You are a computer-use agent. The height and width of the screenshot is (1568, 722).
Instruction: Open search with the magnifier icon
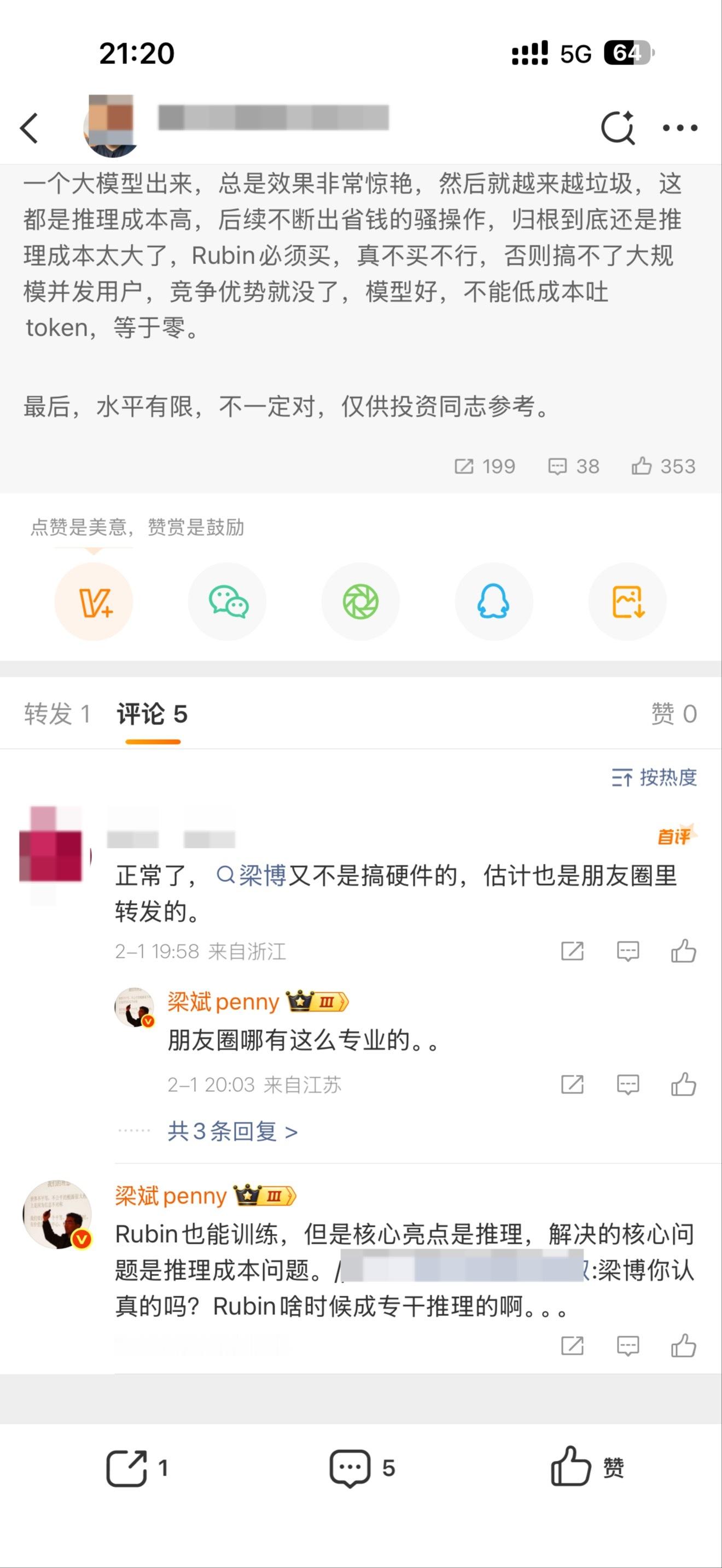[x=619, y=128]
